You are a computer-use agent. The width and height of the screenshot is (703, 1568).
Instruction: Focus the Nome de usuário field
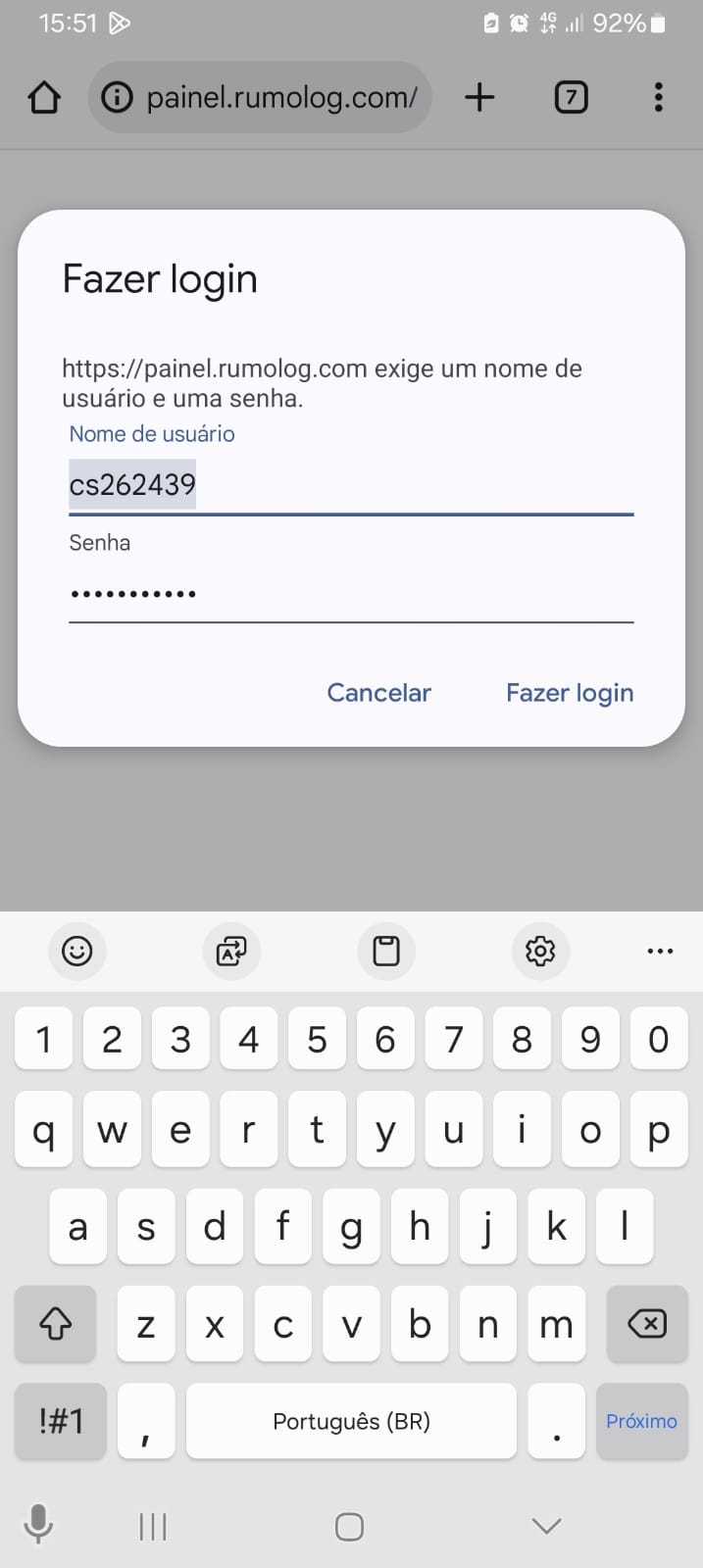tap(351, 485)
